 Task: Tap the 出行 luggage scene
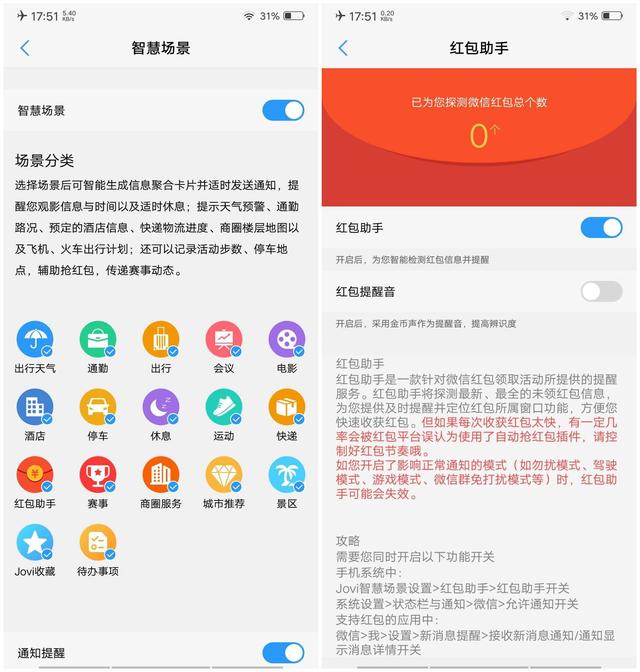[161, 340]
